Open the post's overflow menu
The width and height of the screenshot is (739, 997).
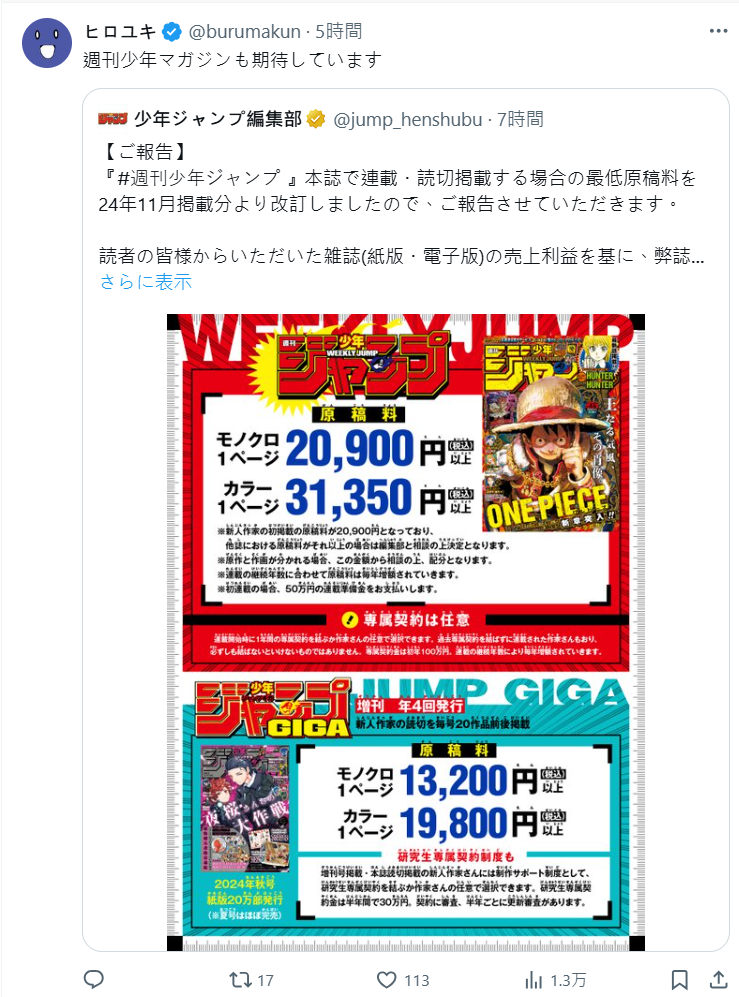click(x=718, y=31)
